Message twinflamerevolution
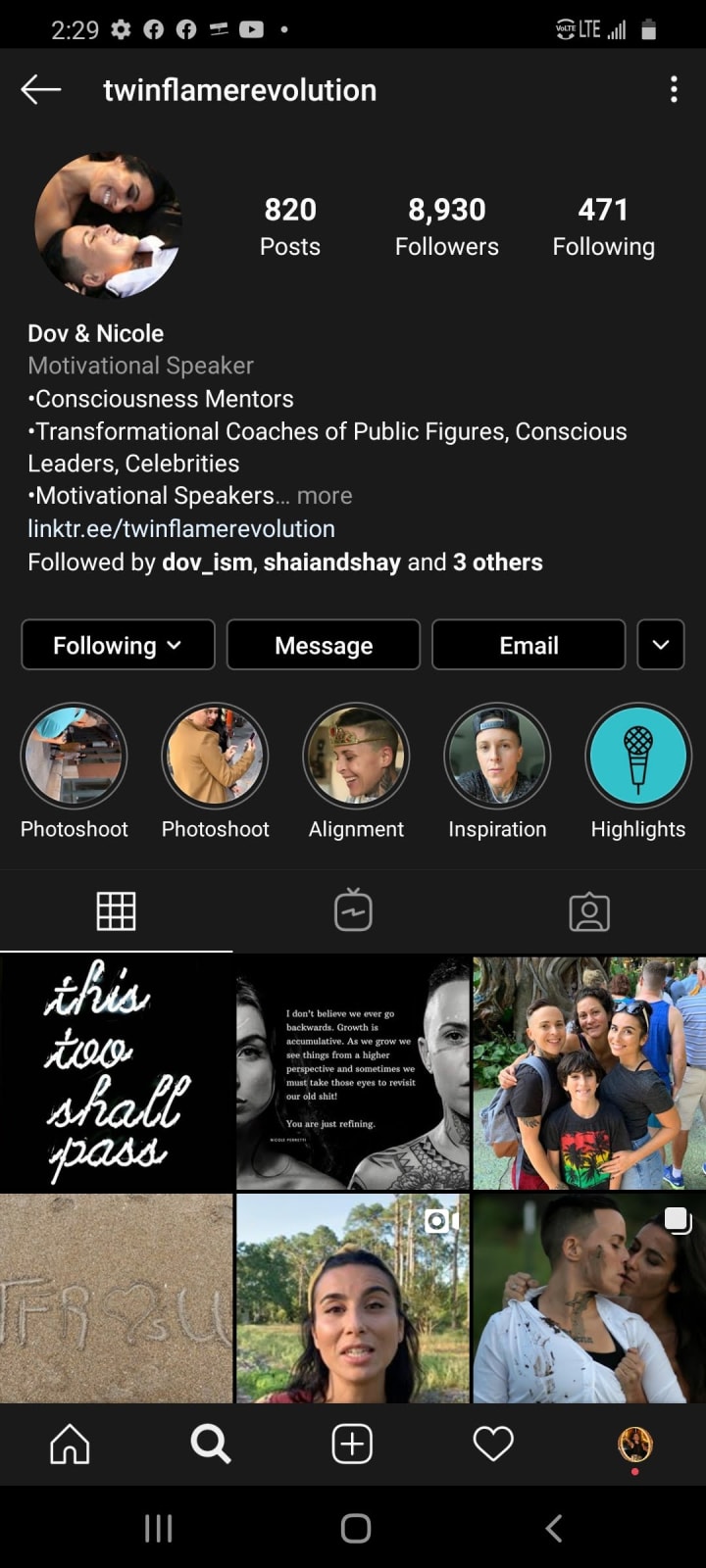 324,645
